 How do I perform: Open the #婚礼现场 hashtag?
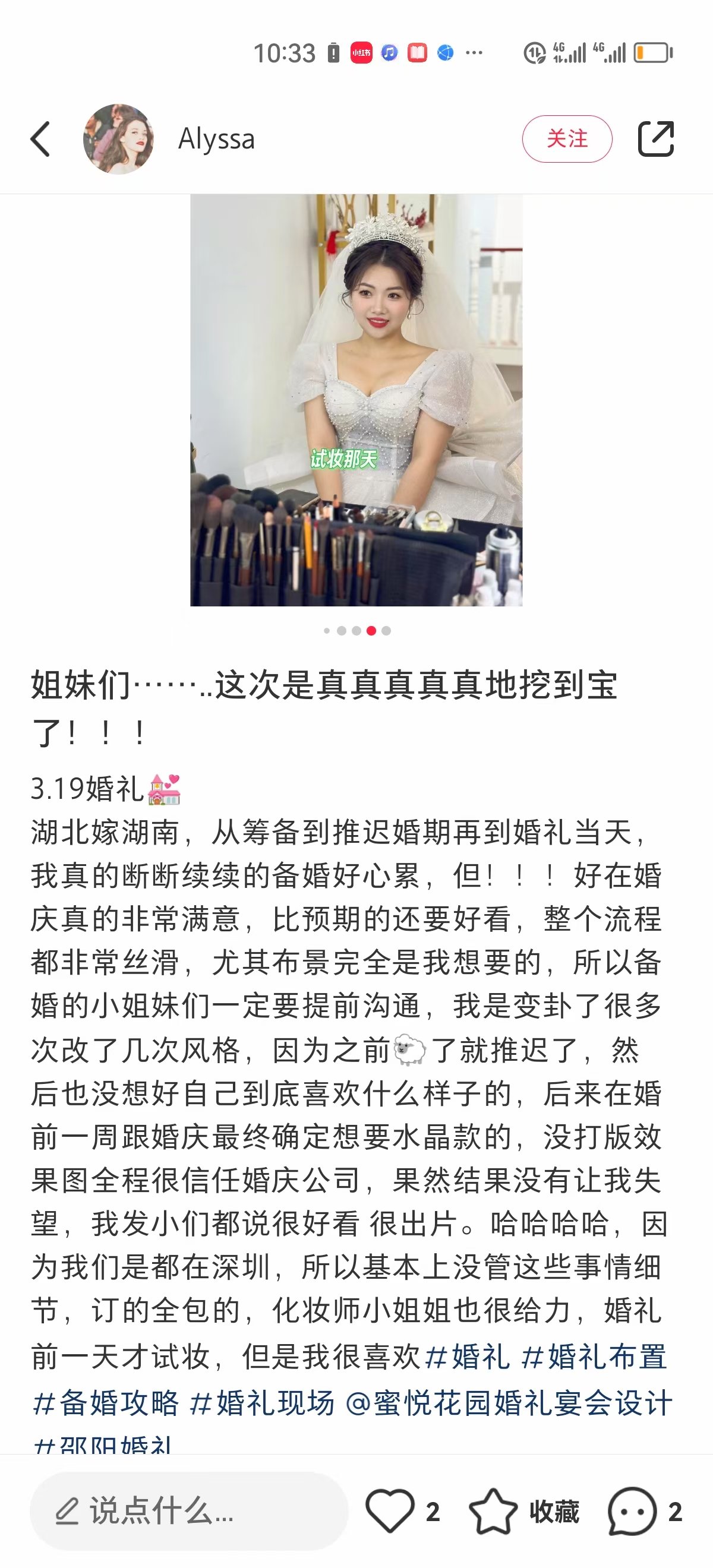point(262,1403)
